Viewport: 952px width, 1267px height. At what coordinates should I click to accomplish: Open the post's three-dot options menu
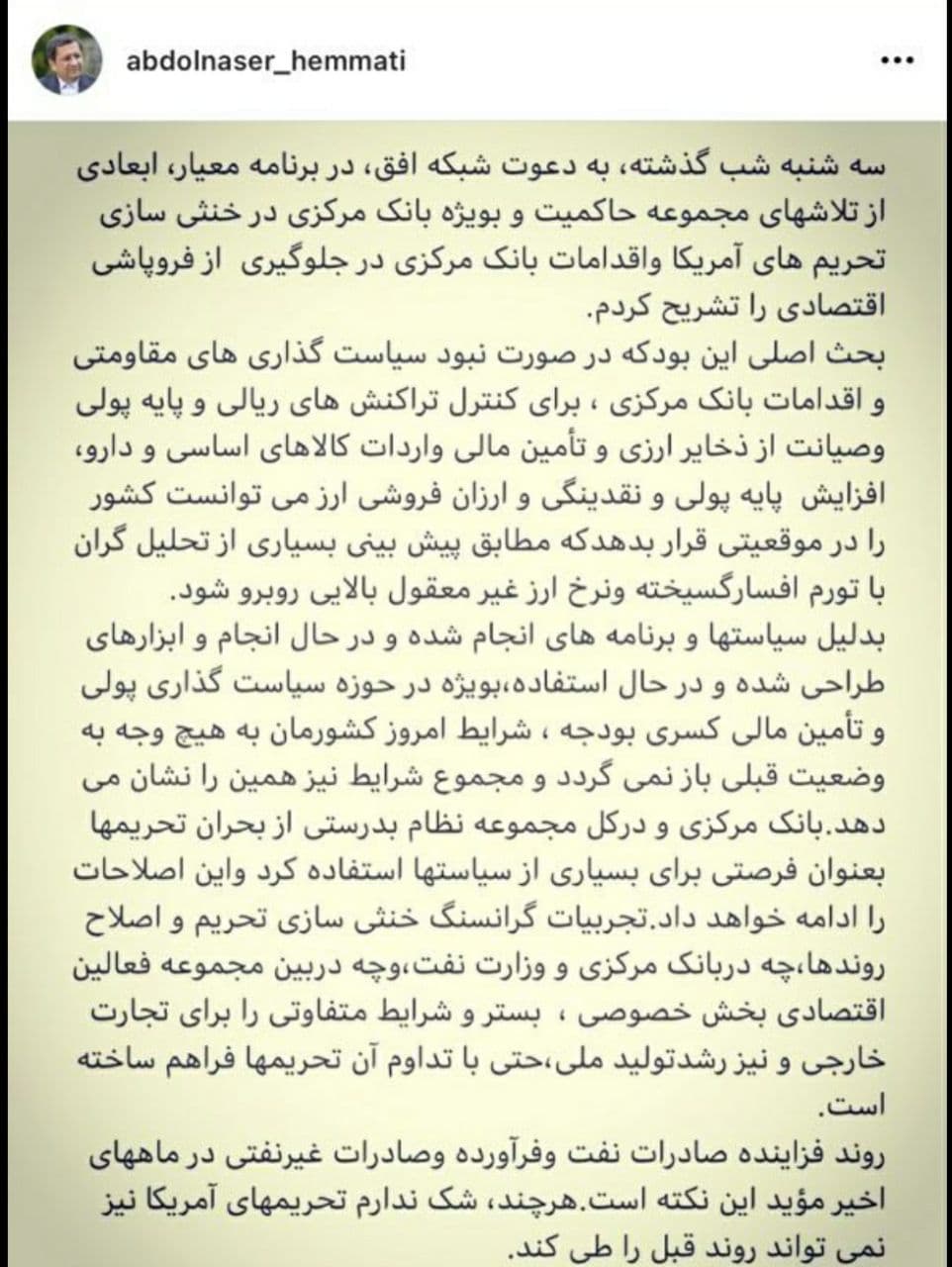tap(897, 60)
